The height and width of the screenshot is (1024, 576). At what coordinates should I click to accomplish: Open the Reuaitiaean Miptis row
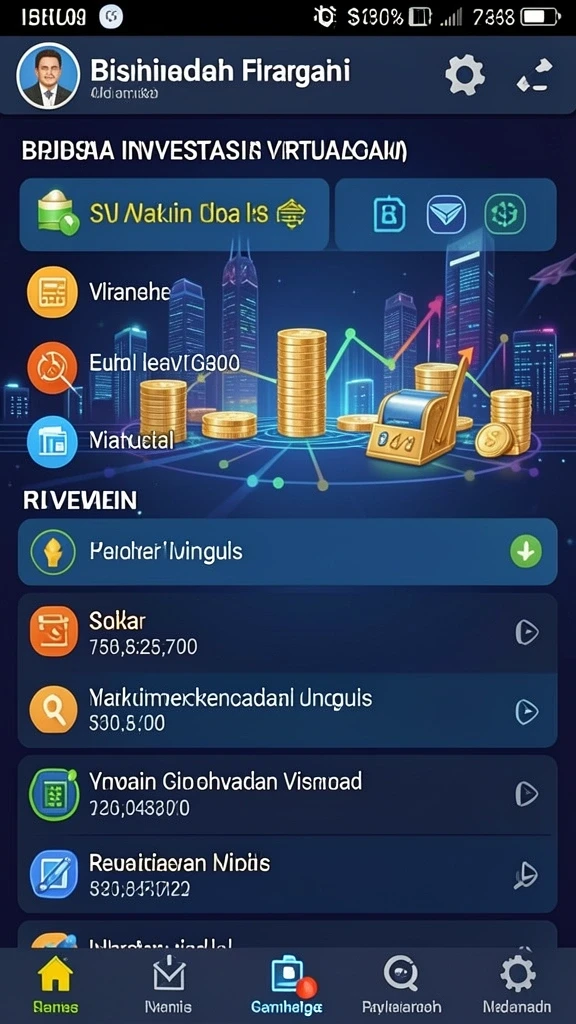287,874
